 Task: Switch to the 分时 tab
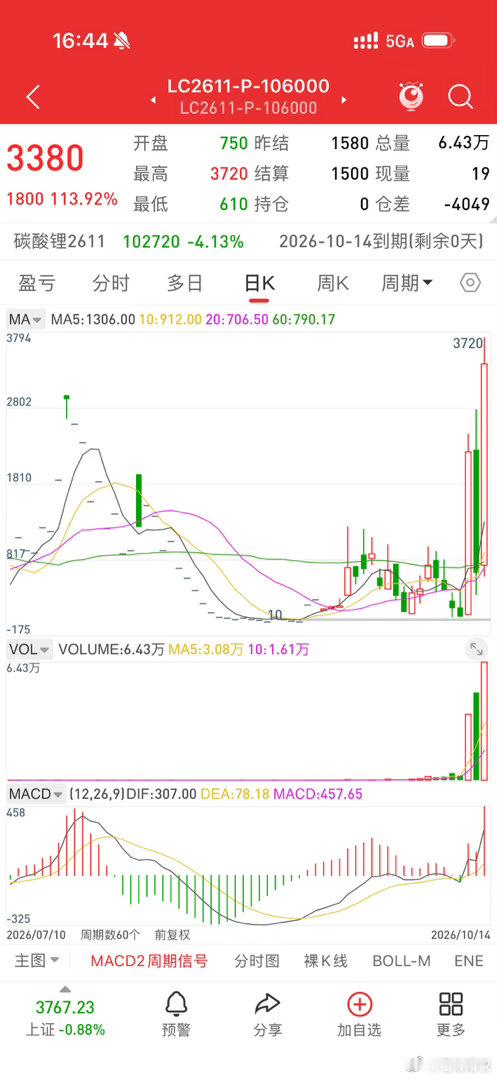(111, 283)
